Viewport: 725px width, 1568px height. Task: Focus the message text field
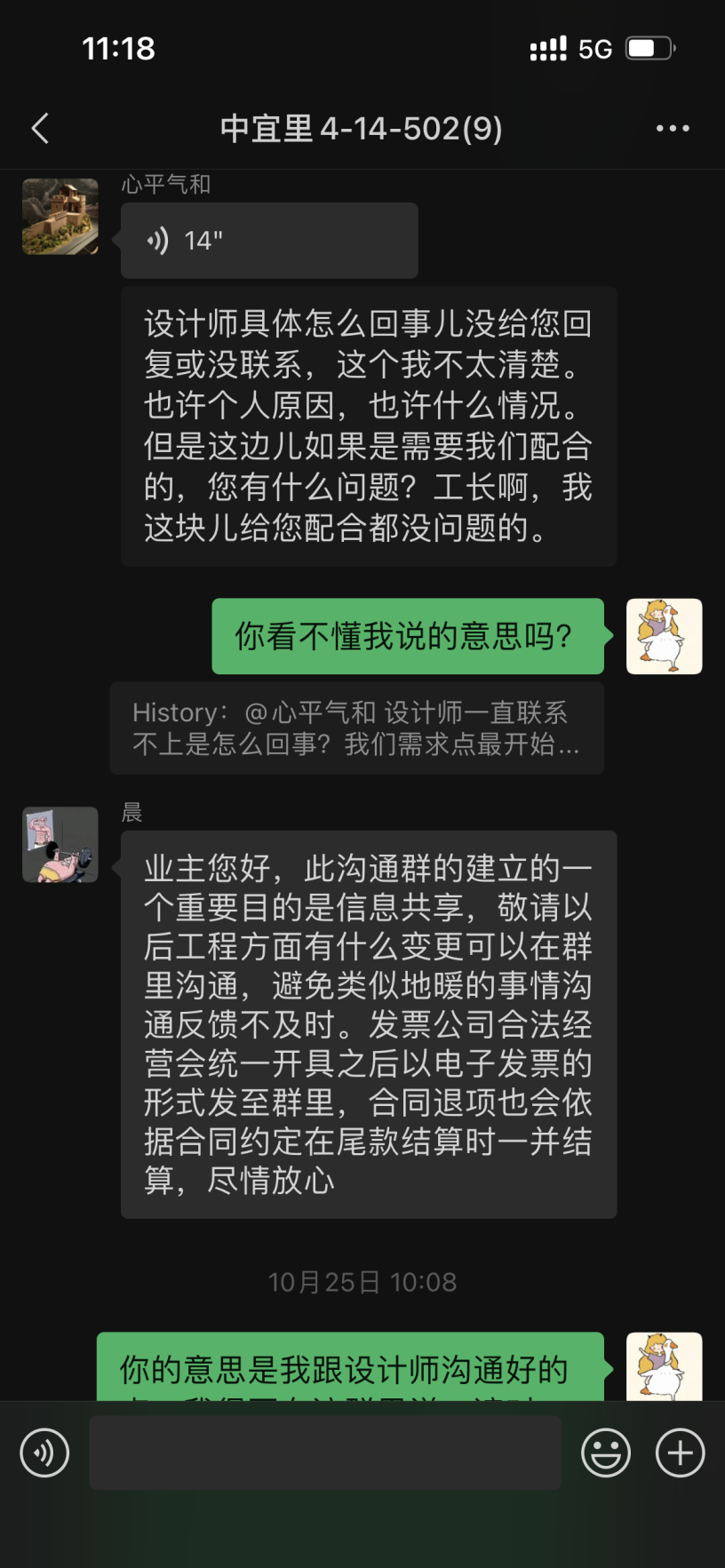point(325,1453)
